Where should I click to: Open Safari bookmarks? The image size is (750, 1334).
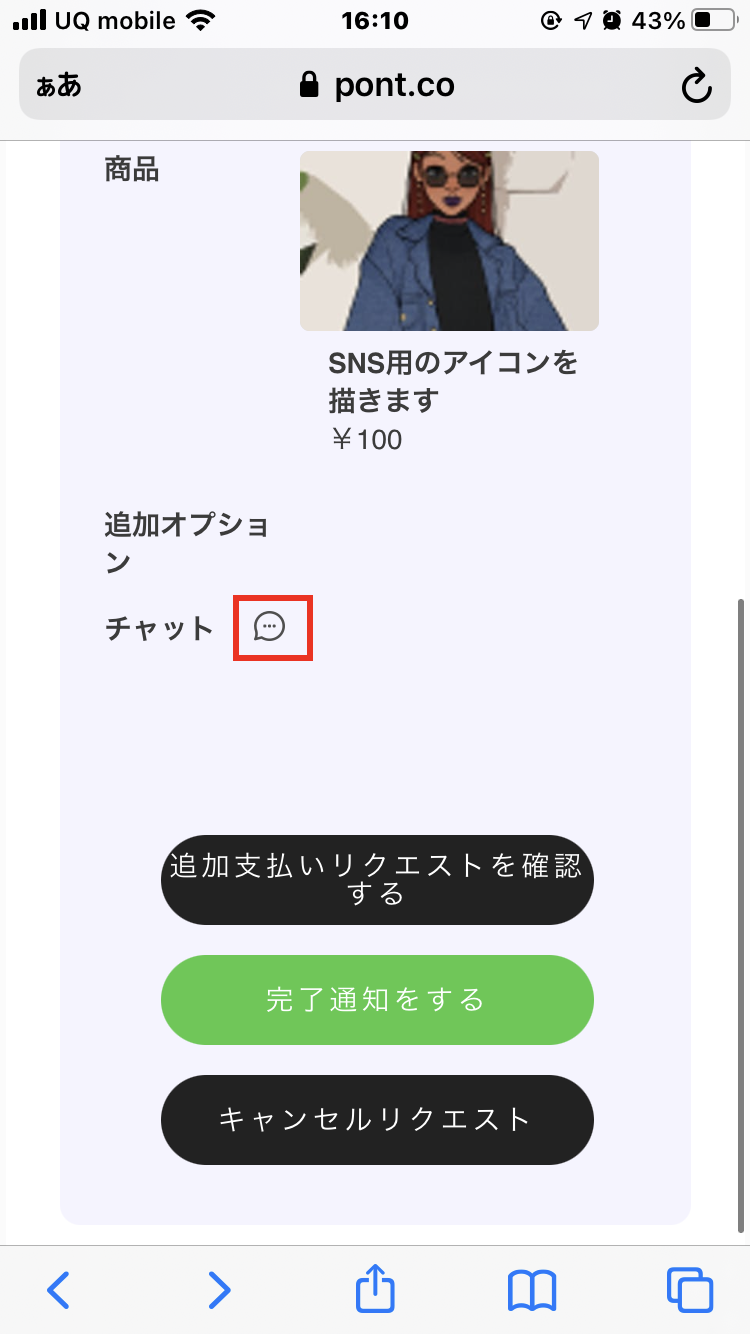[x=532, y=1290]
